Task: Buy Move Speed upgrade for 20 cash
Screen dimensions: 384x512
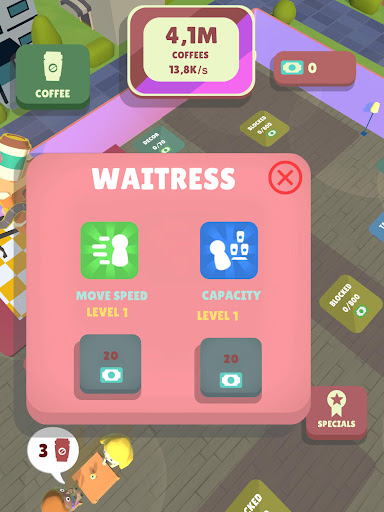Action: pos(110,364)
